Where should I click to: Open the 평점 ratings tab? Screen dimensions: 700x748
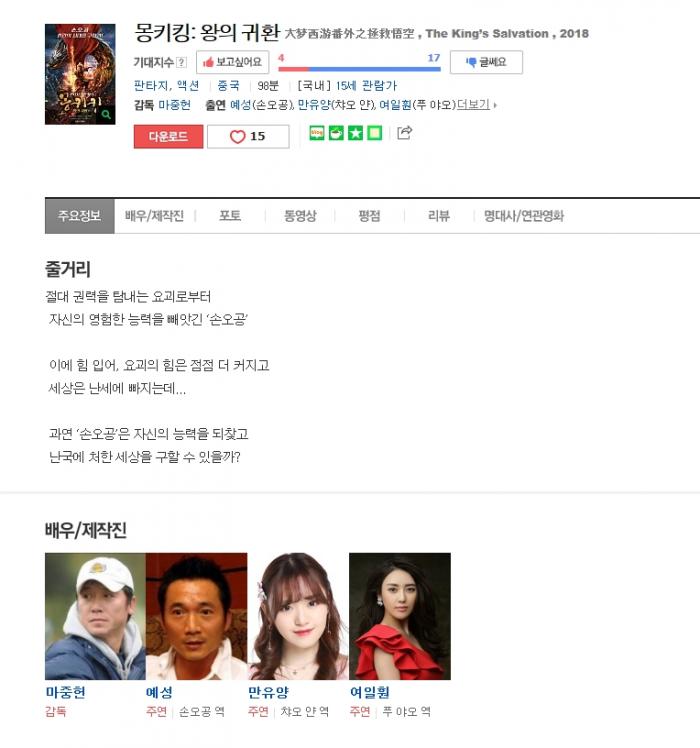(x=369, y=216)
